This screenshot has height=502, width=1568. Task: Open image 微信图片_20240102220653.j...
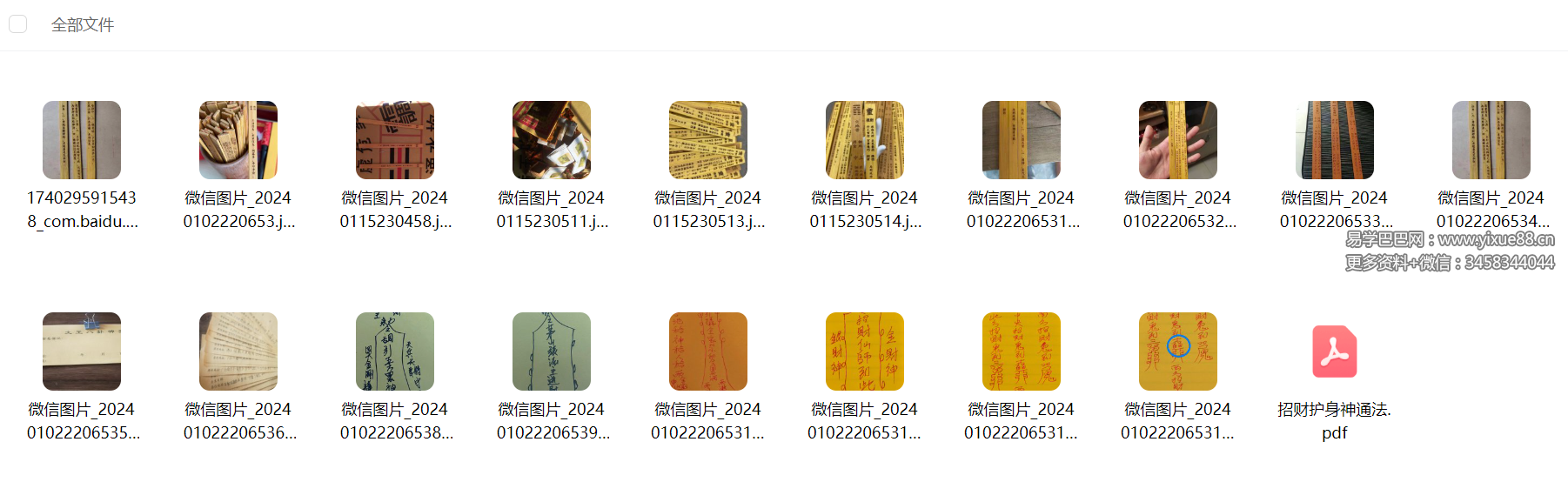click(x=238, y=140)
